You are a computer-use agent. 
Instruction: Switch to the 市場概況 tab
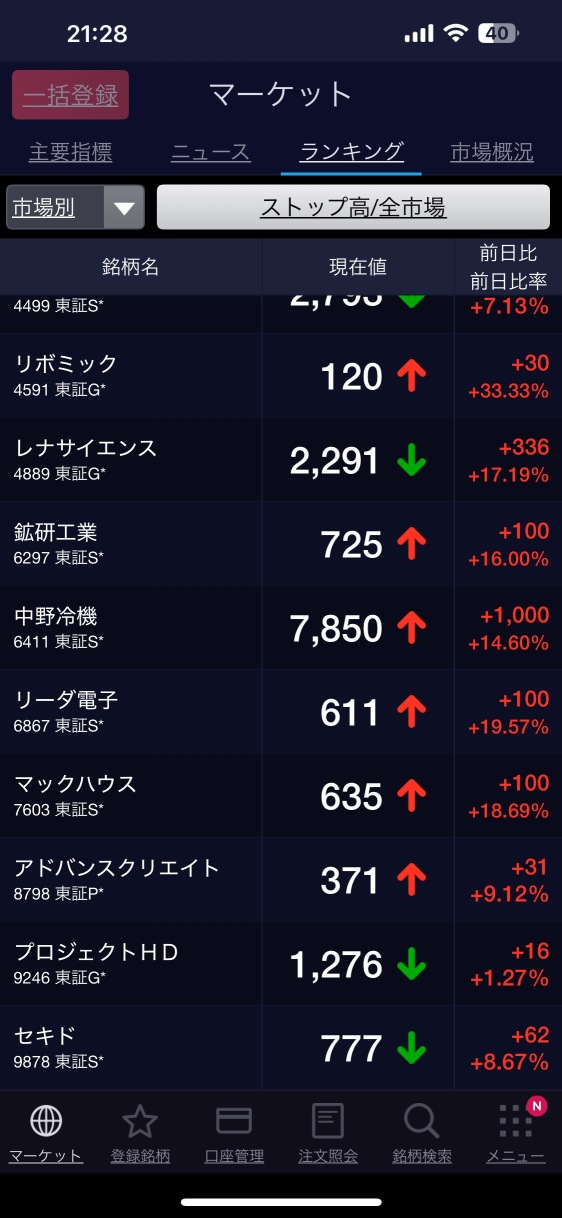click(x=491, y=152)
